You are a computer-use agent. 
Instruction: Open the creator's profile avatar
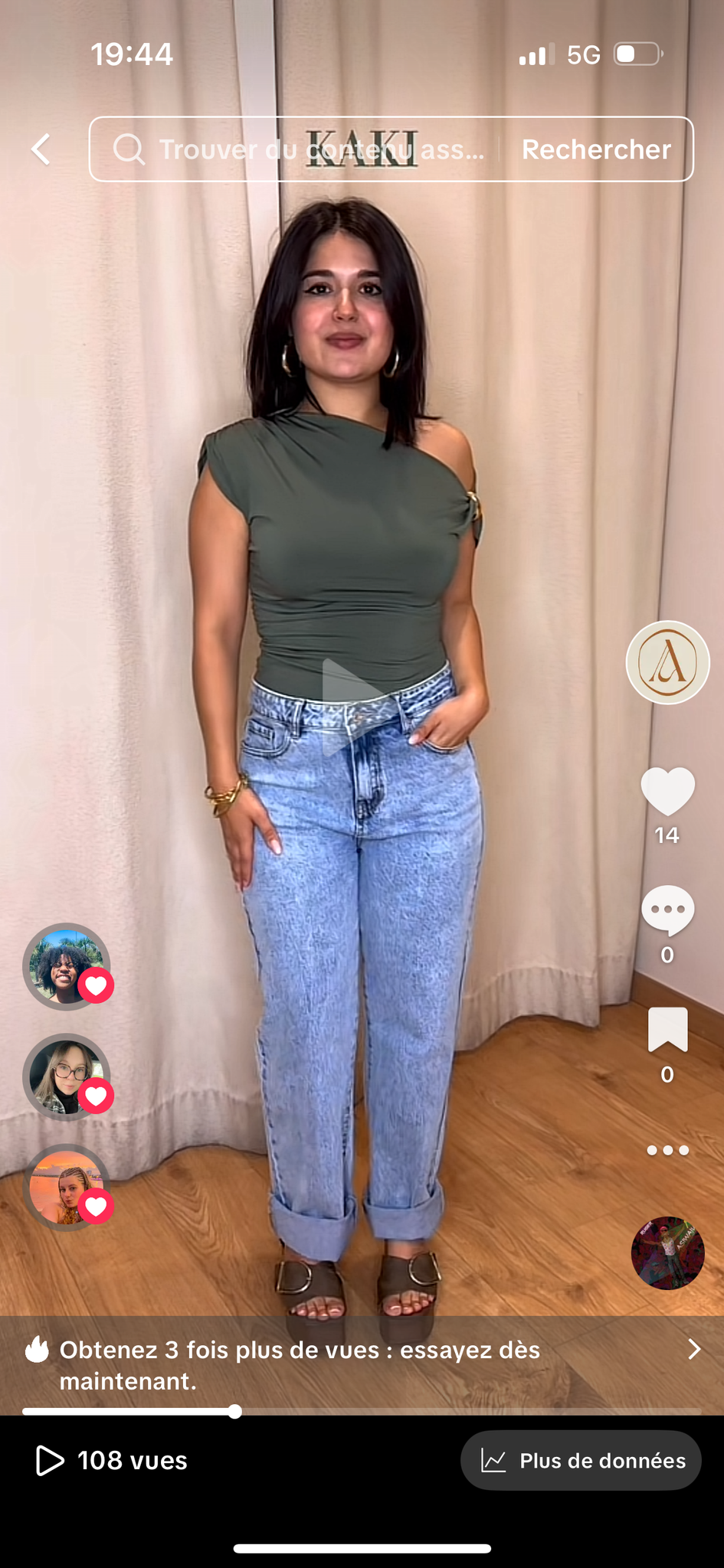tap(667, 662)
